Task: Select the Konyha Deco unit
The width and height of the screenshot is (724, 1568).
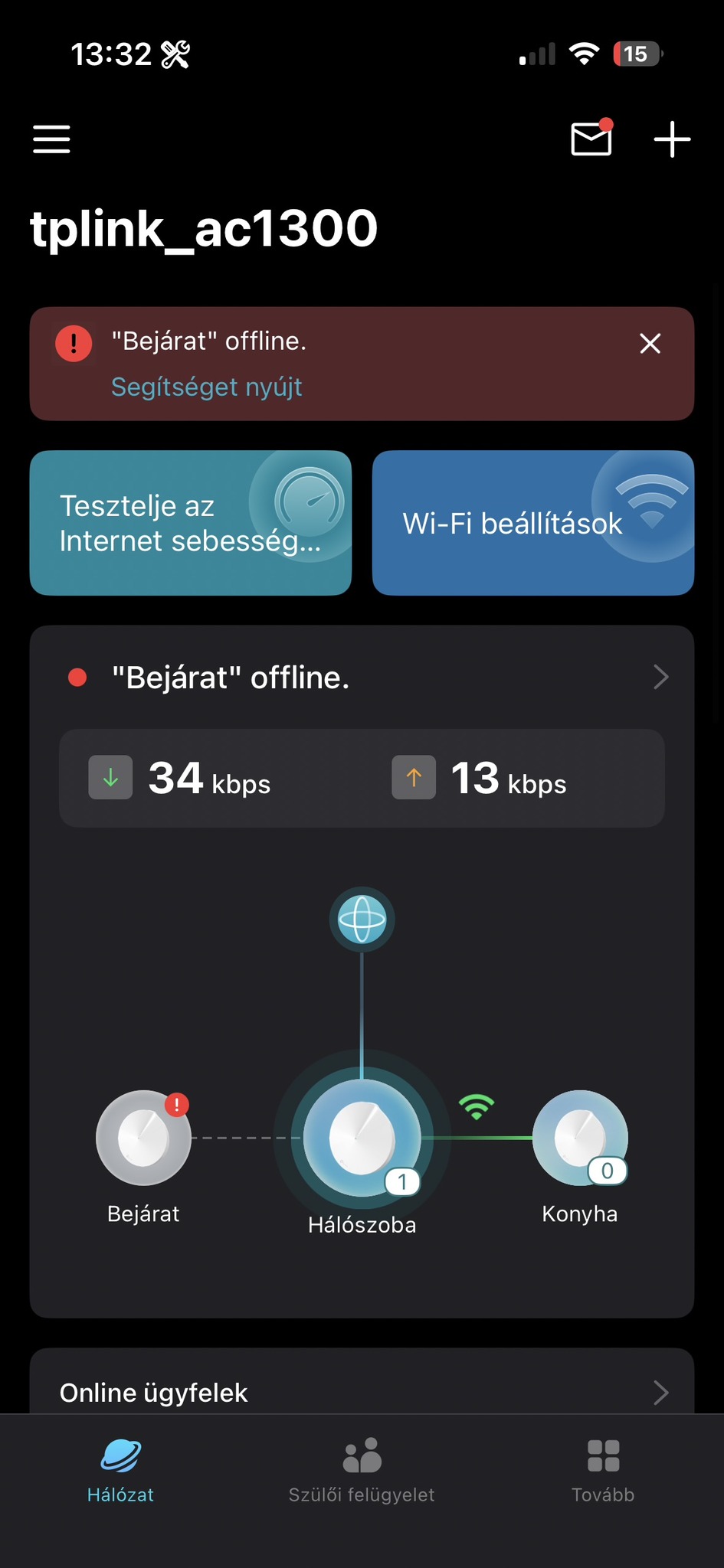Action: 580,1138
